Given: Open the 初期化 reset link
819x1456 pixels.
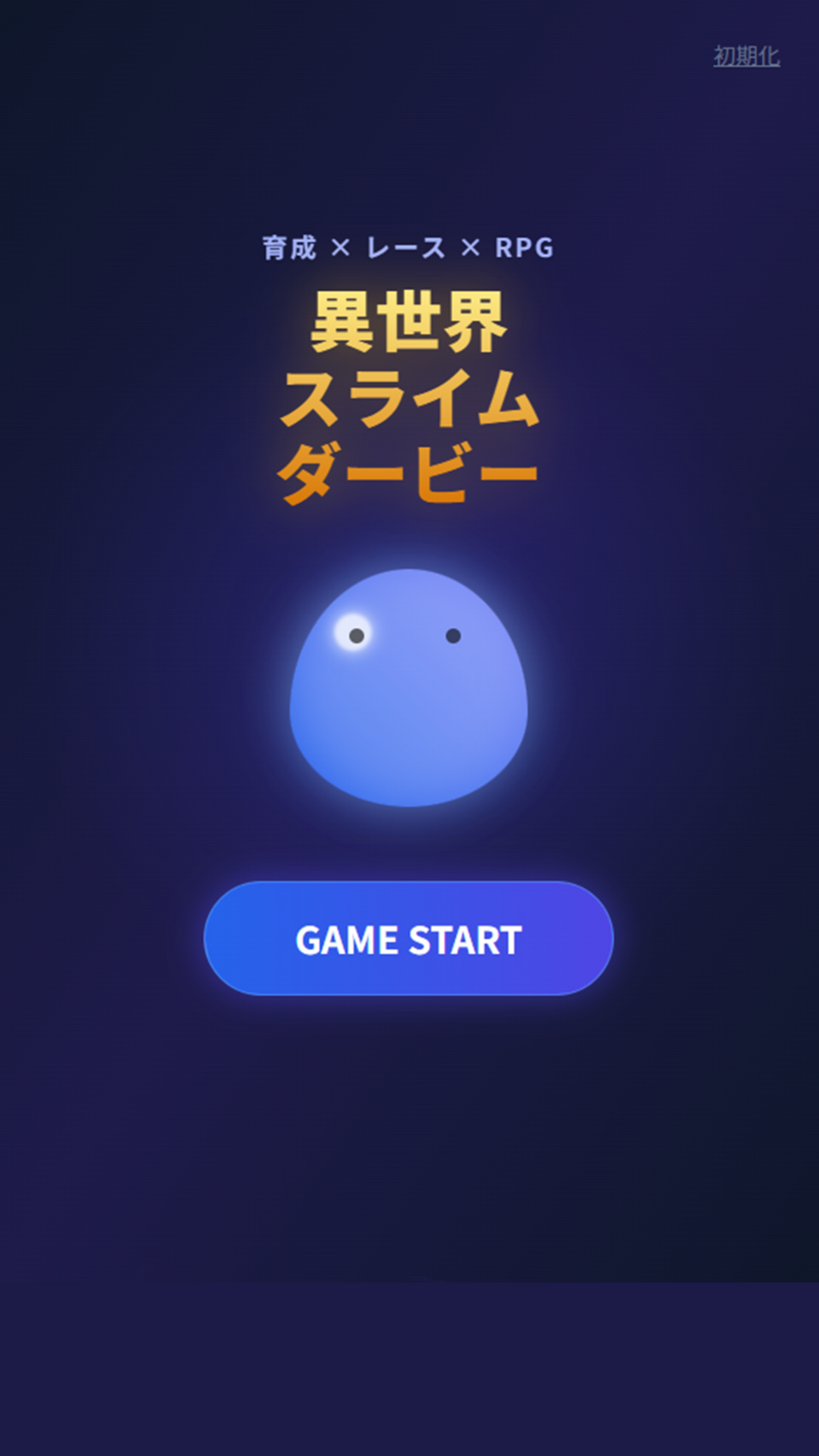Looking at the screenshot, I should point(746,56).
